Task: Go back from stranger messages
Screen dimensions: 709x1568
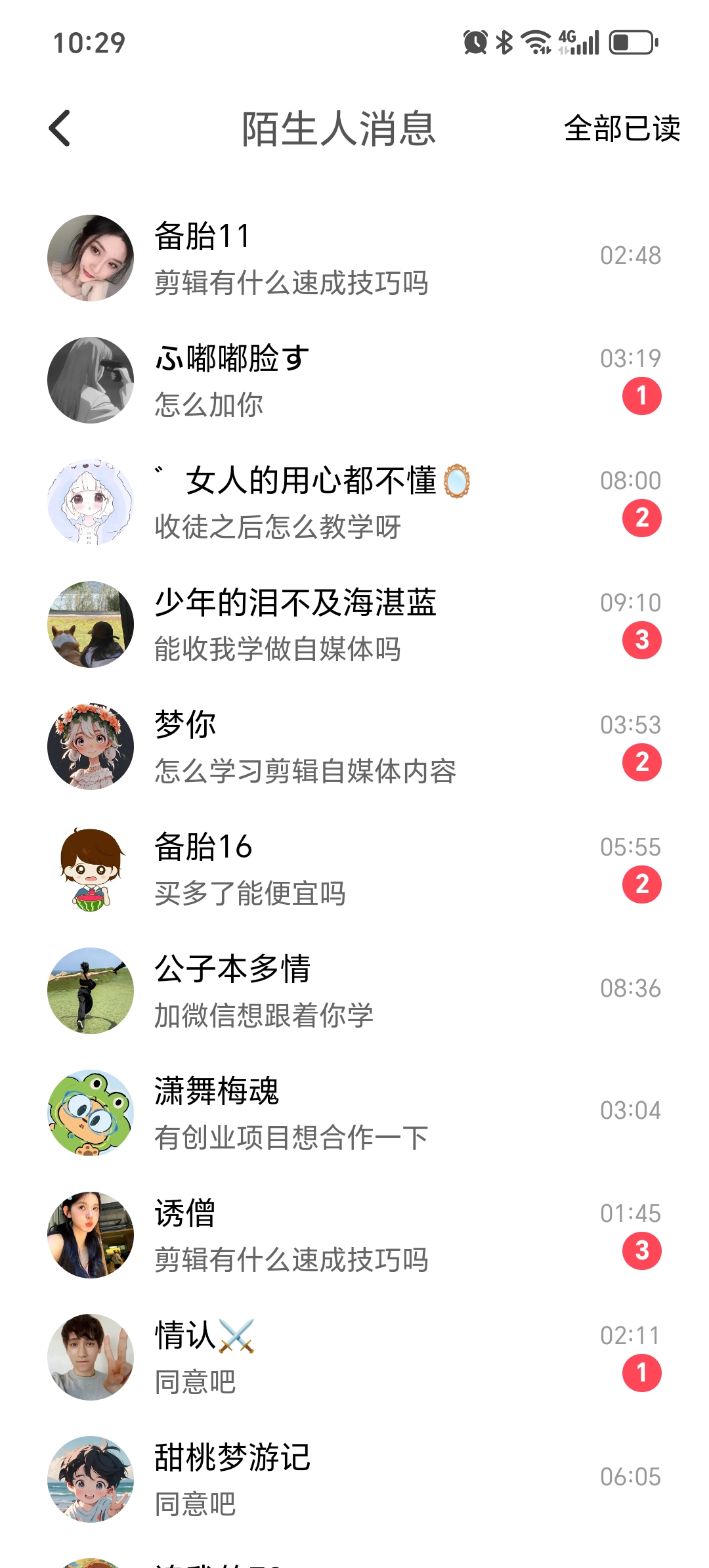Action: point(60,128)
